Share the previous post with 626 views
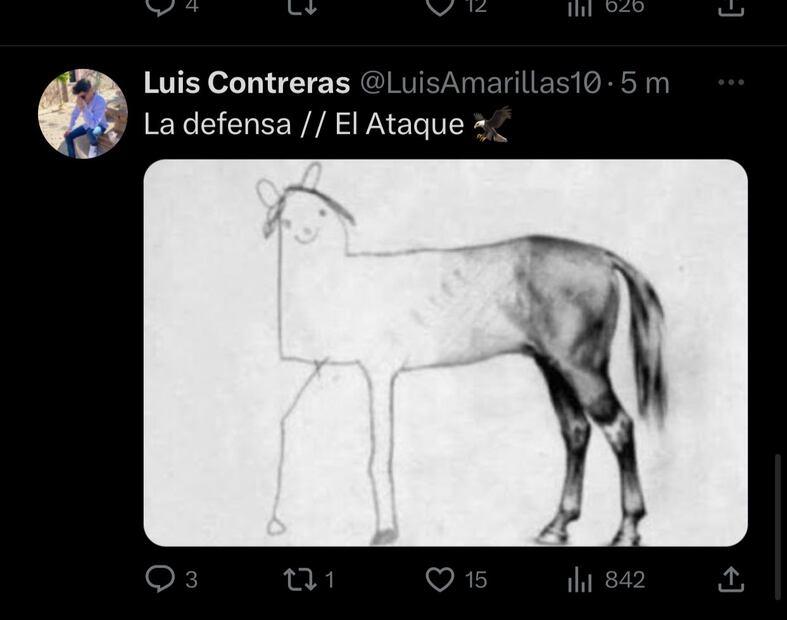 click(x=731, y=7)
